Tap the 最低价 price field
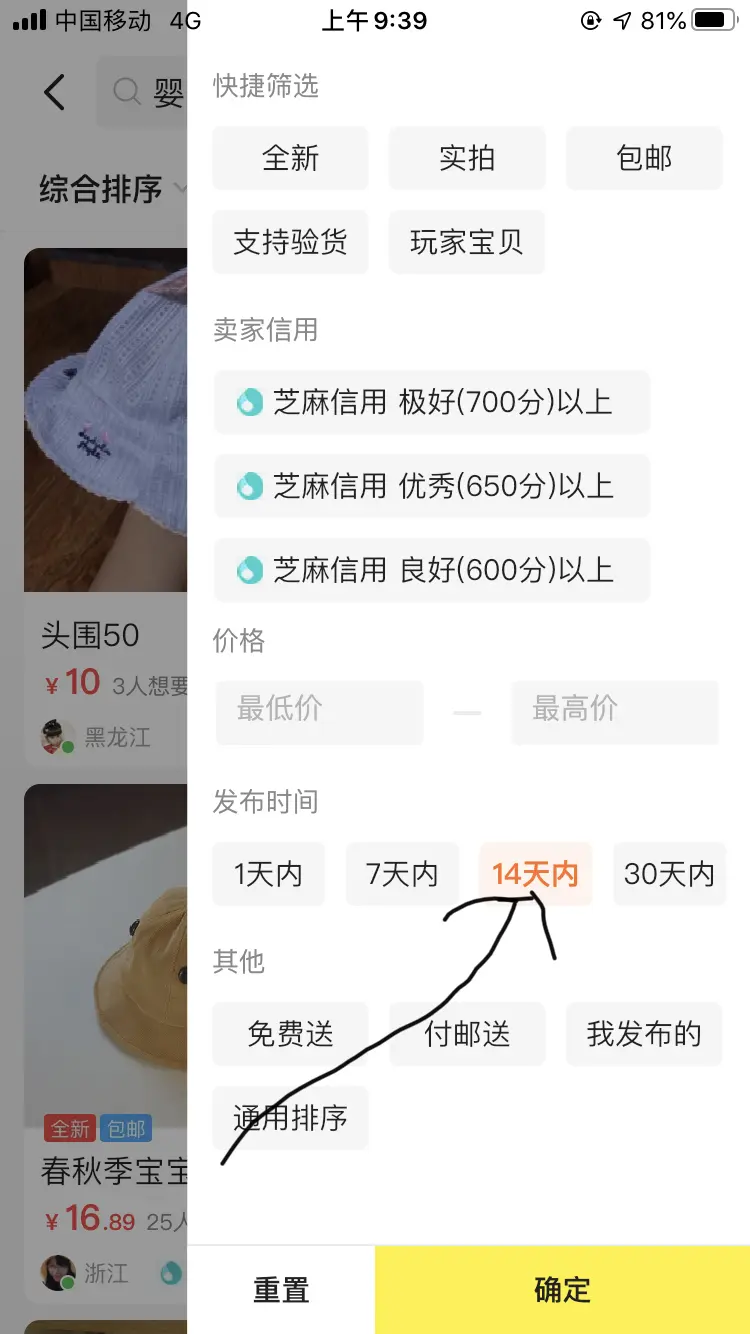This screenshot has width=750, height=1334. pyautogui.click(x=319, y=712)
